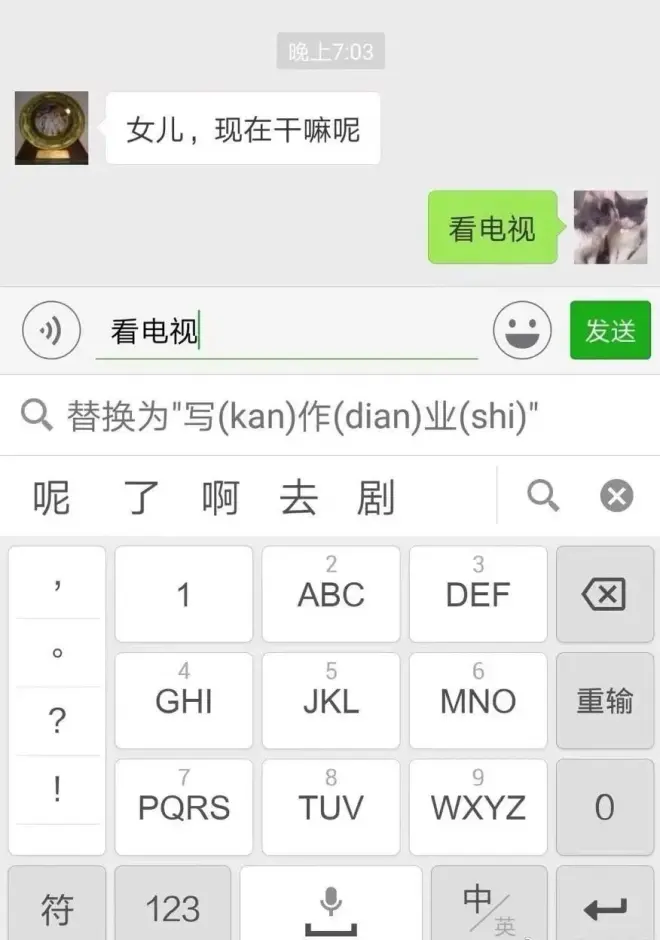Image resolution: width=660 pixels, height=940 pixels.
Task: Select the candidate word 去
Action: 298,497
